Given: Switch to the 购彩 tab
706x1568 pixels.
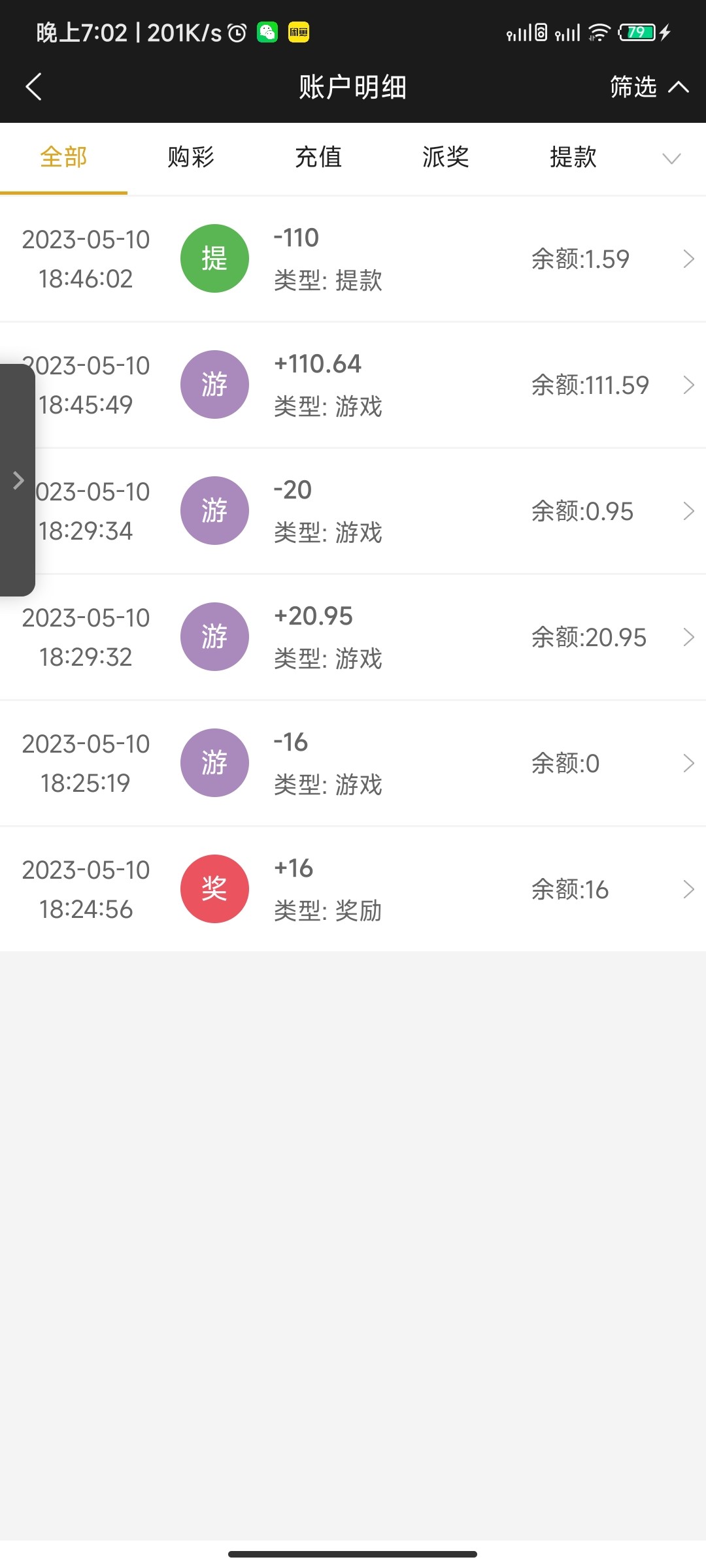Looking at the screenshot, I should coord(190,157).
